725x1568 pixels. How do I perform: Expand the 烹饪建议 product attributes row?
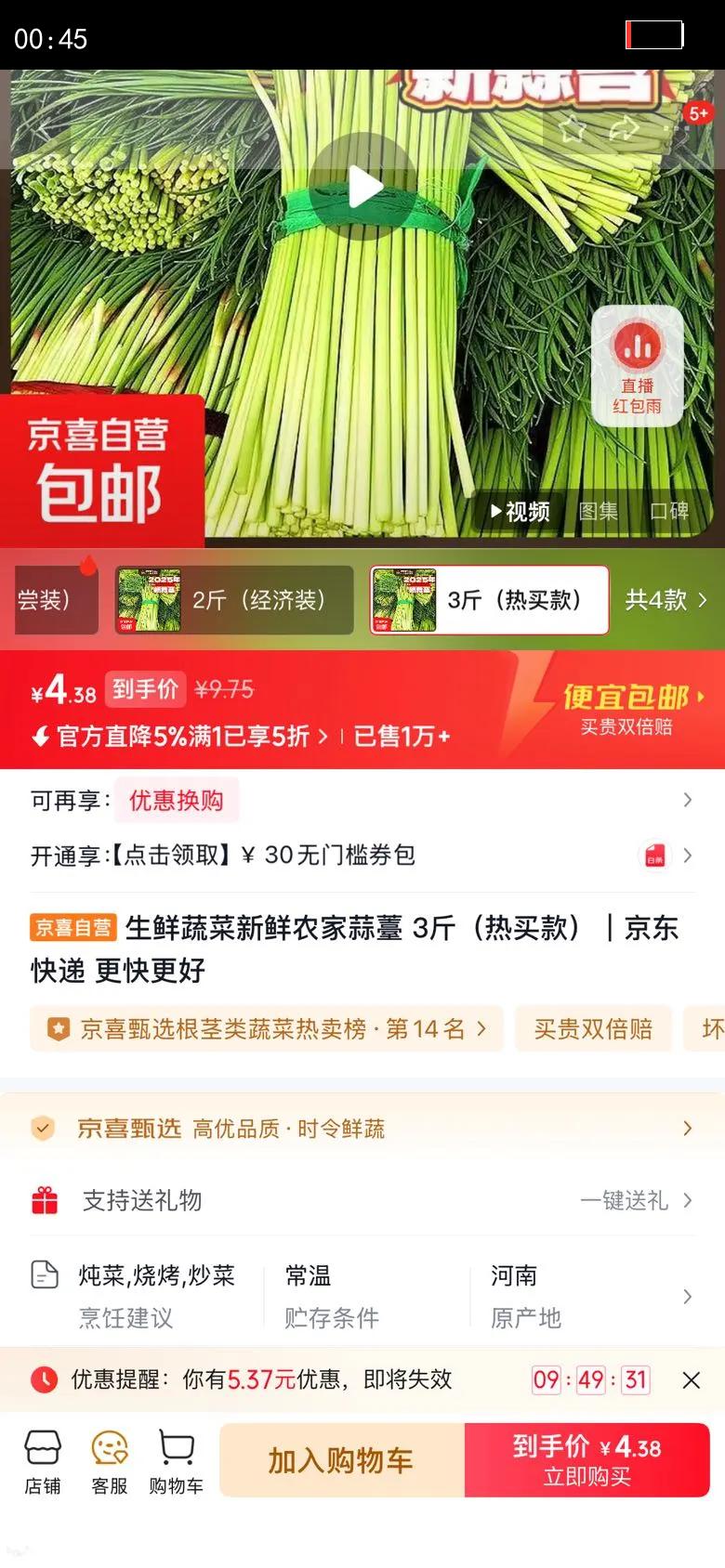[x=362, y=1296]
